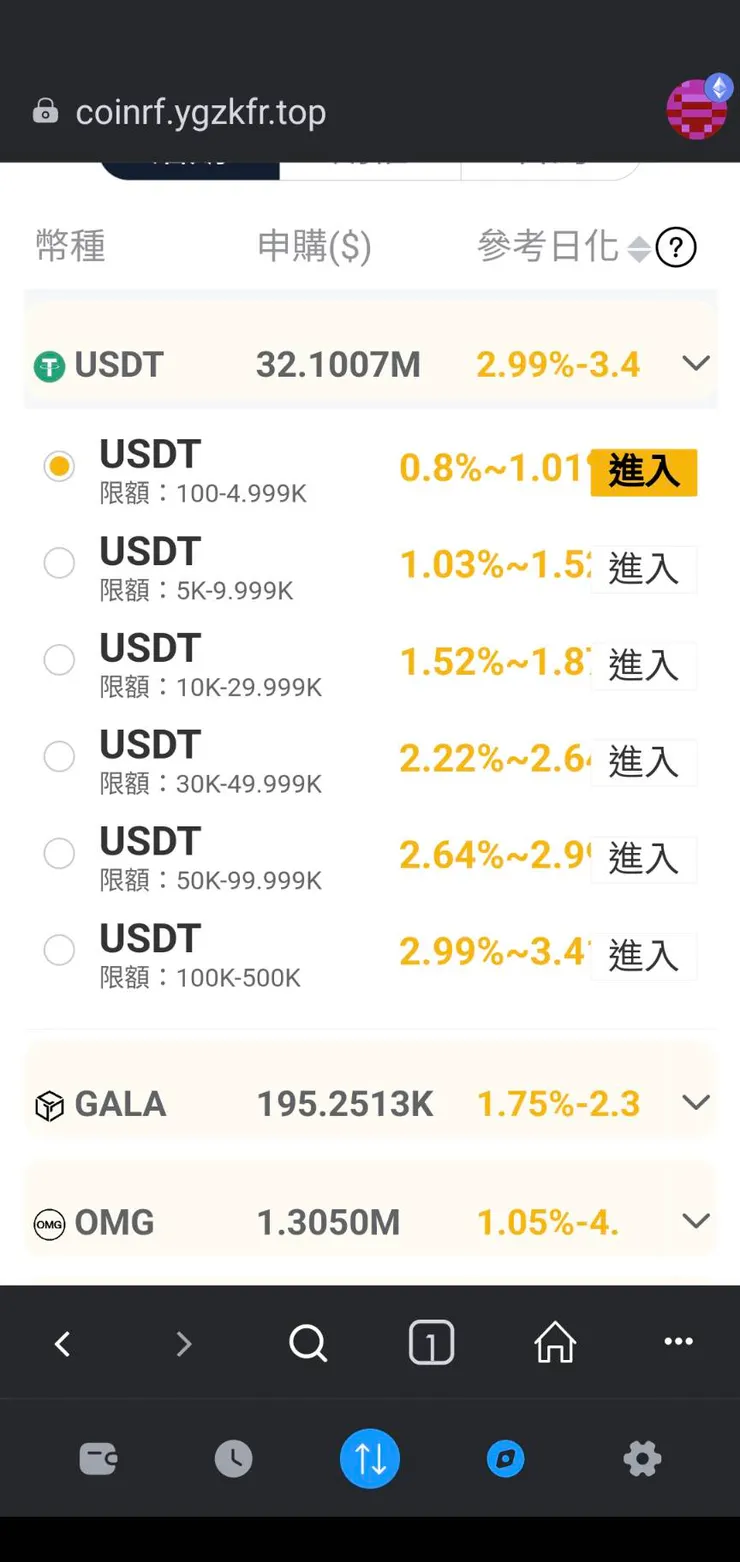Expand the OMG row details
Viewport: 740px width, 1562px height.
(x=696, y=1221)
